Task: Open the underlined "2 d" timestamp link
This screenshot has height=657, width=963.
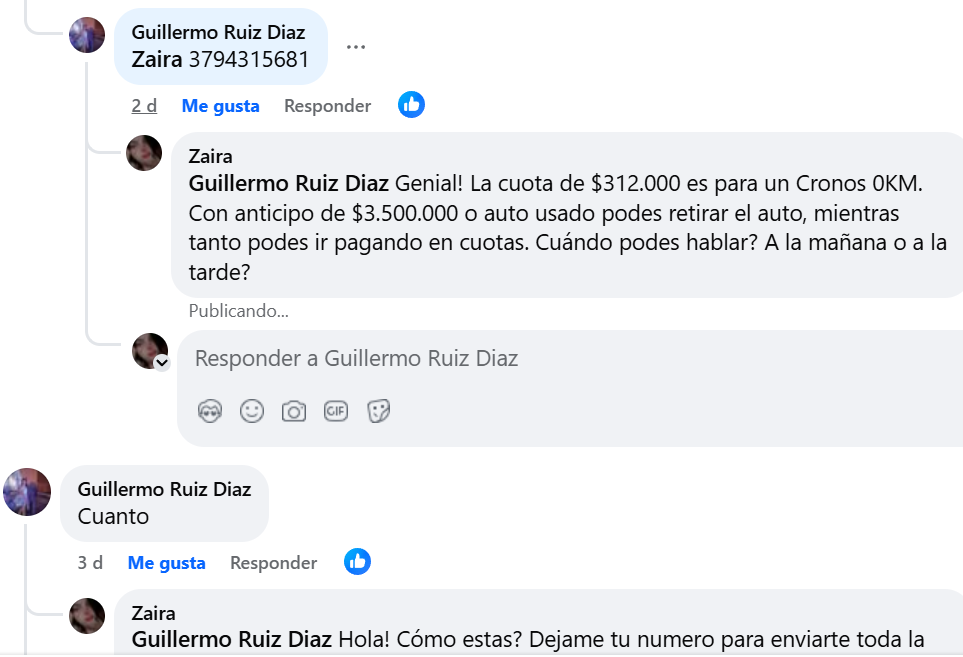Action: pyautogui.click(x=144, y=106)
